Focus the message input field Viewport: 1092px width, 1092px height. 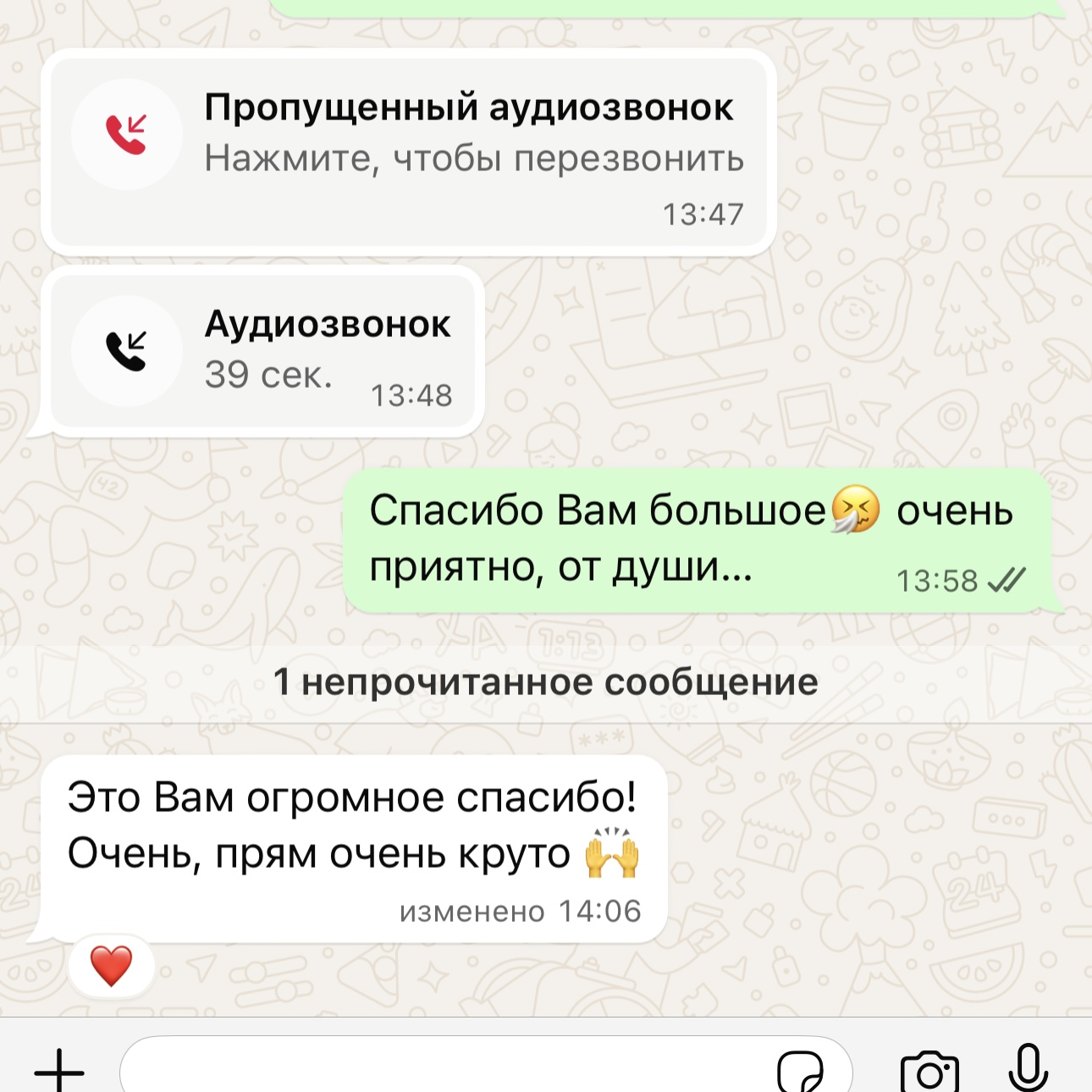[x=440, y=1070]
